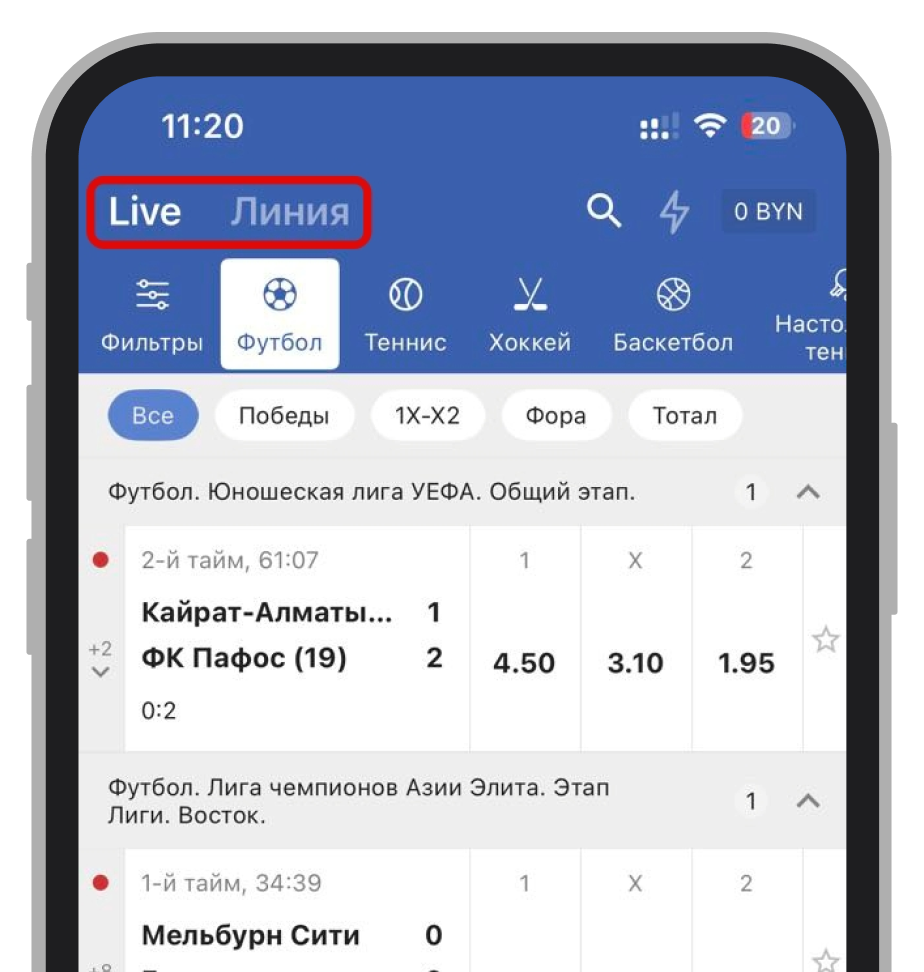
Task: Switch to Теннис sport category
Action: 405,315
